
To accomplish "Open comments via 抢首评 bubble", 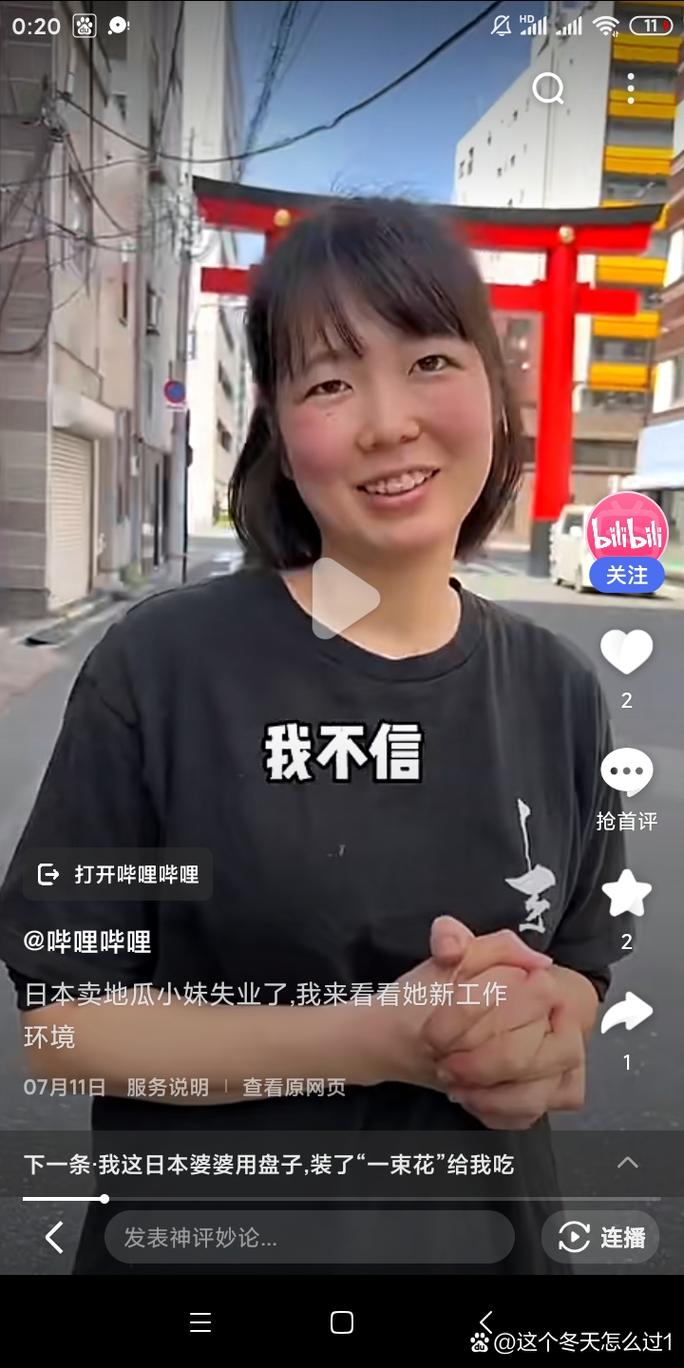I will tap(627, 773).
